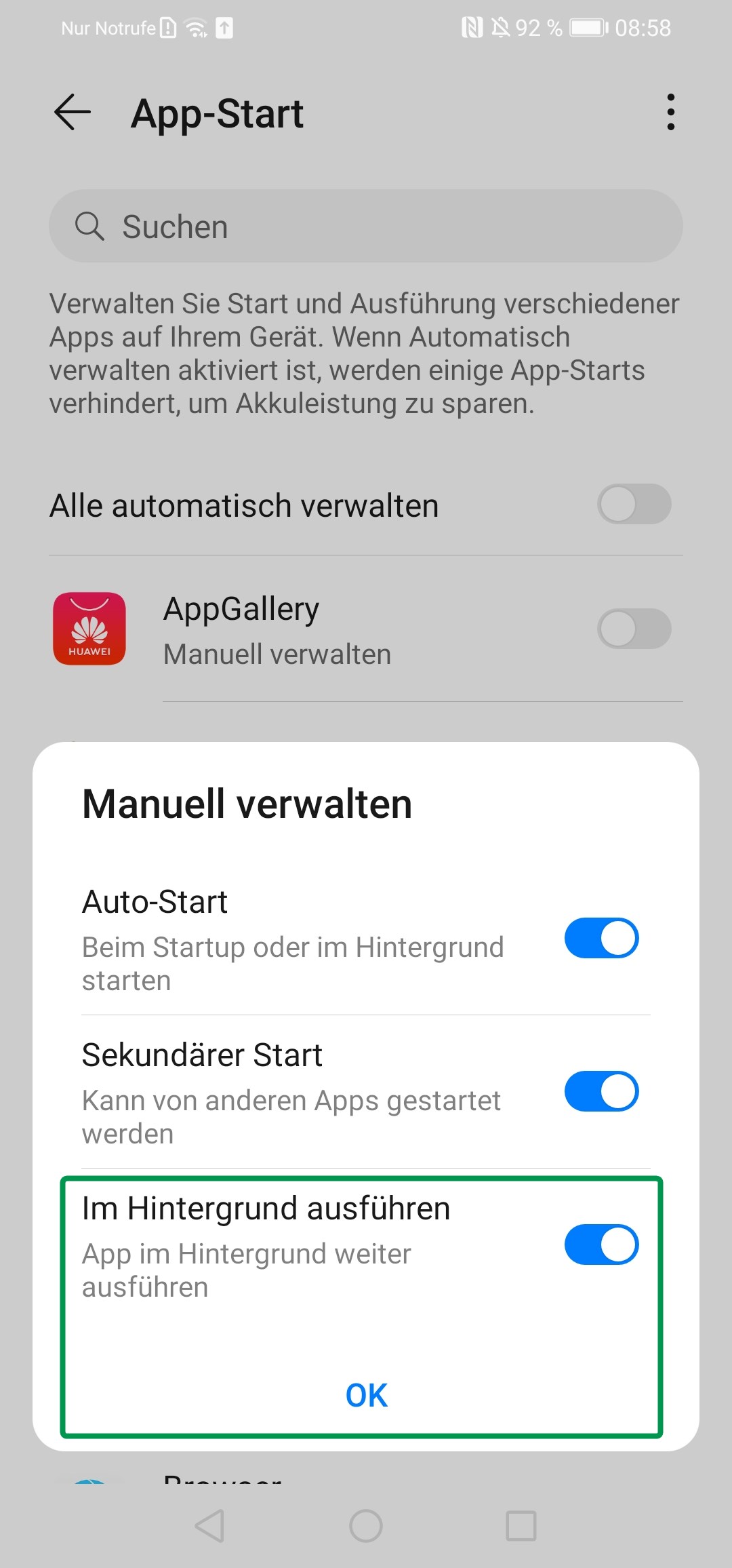The height and width of the screenshot is (1568, 732).
Task: Tap the Wi-Fi icon in the status bar
Action: pos(196,27)
